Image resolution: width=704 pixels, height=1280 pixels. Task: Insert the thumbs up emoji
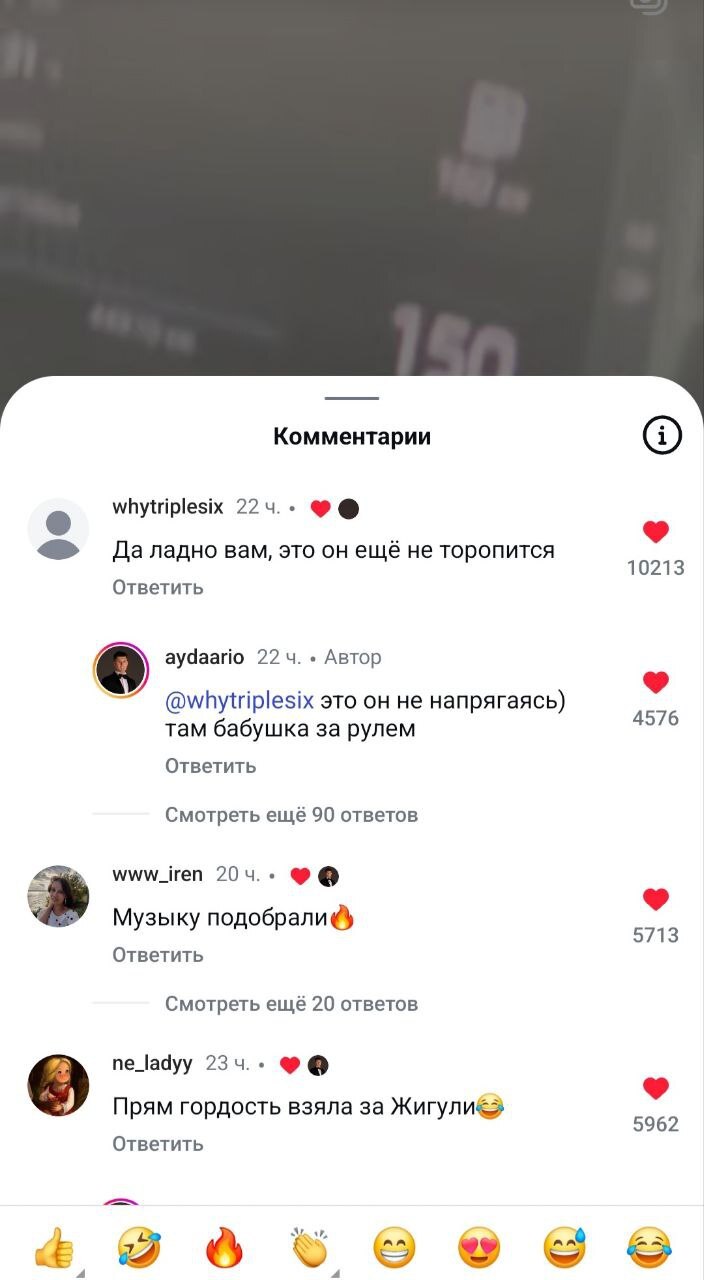coord(54,1248)
